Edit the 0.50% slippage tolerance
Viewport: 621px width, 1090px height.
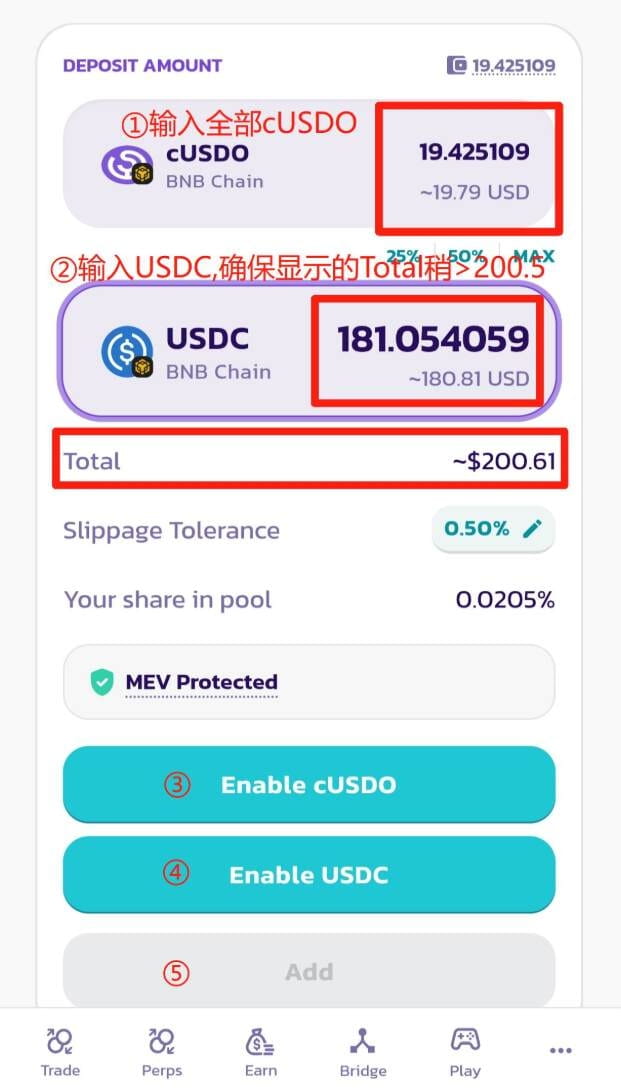pos(493,529)
